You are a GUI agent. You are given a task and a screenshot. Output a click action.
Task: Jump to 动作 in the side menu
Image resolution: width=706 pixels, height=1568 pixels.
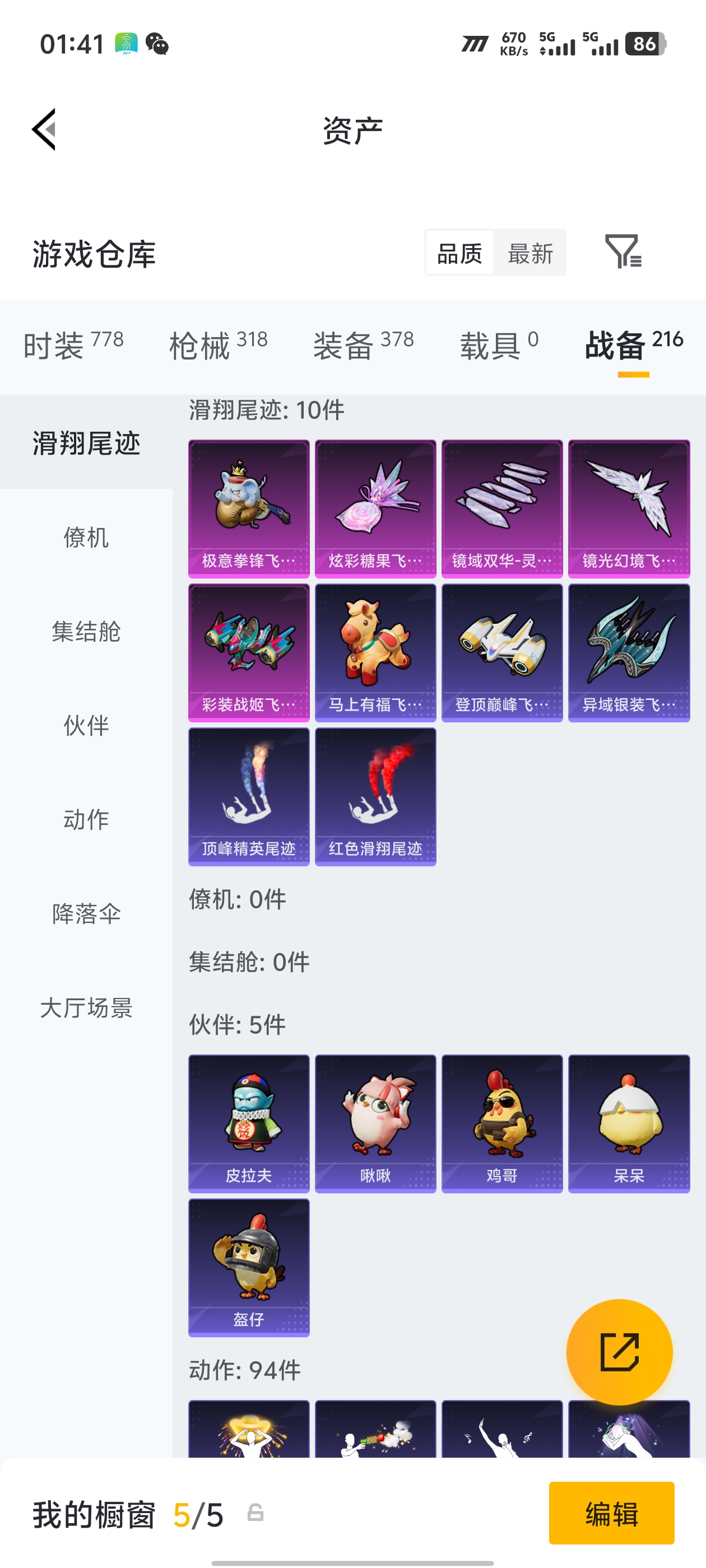pos(86,819)
